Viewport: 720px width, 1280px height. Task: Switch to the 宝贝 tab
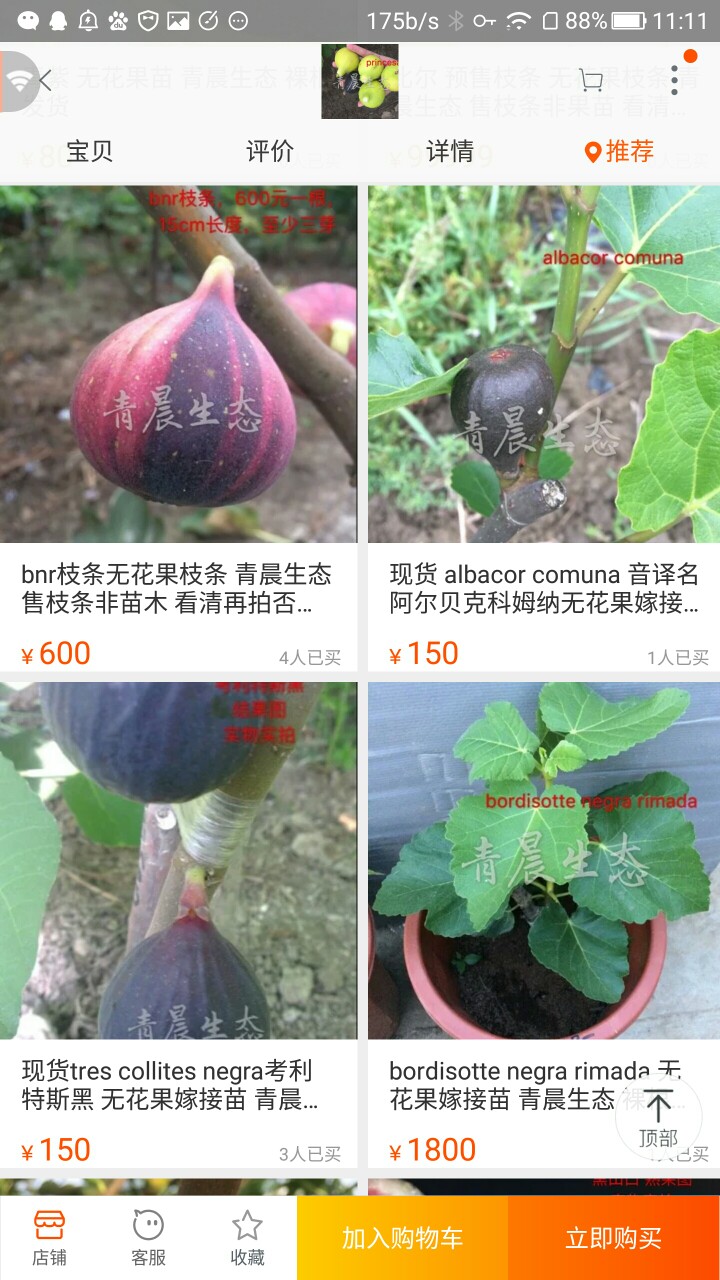pyautogui.click(x=90, y=152)
